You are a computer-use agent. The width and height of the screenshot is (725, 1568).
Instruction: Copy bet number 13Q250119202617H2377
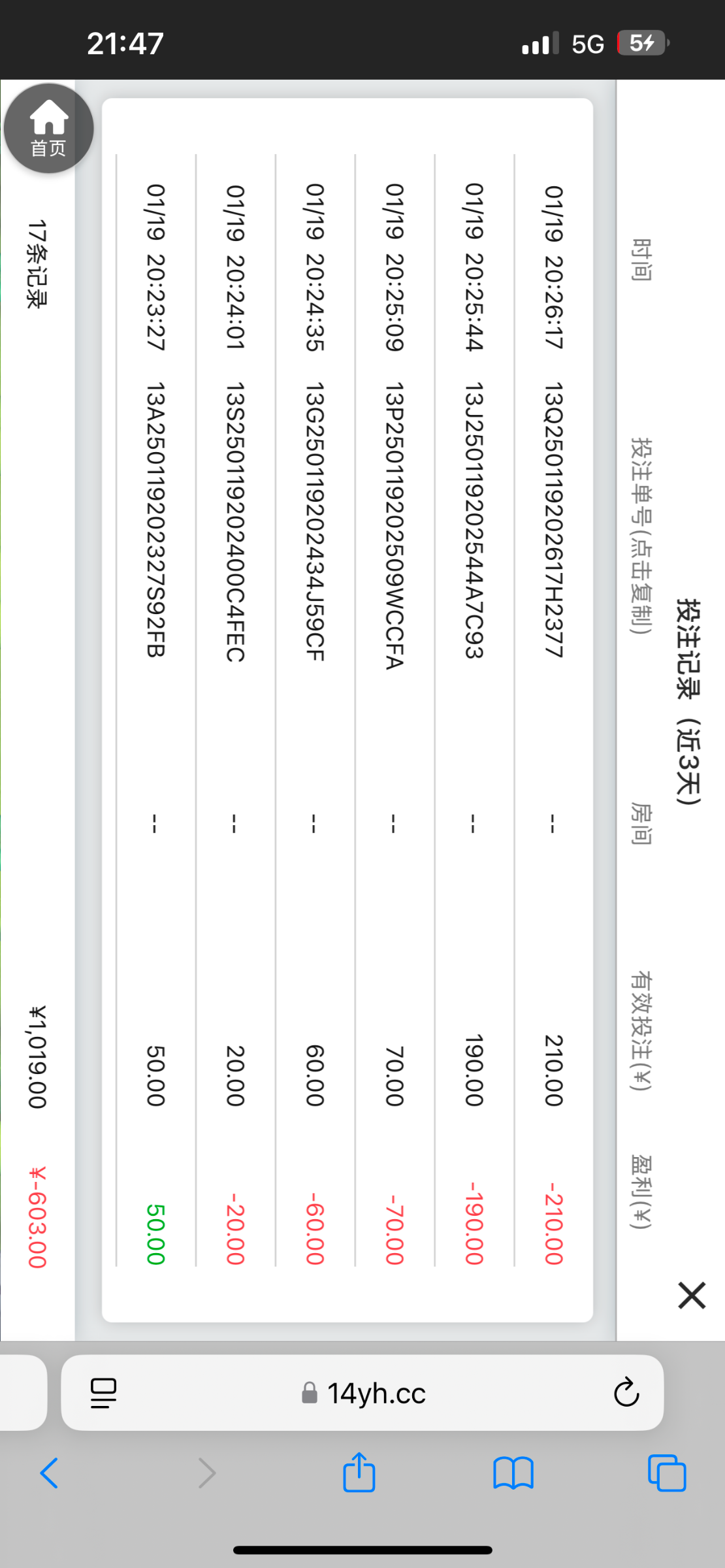[x=553, y=520]
